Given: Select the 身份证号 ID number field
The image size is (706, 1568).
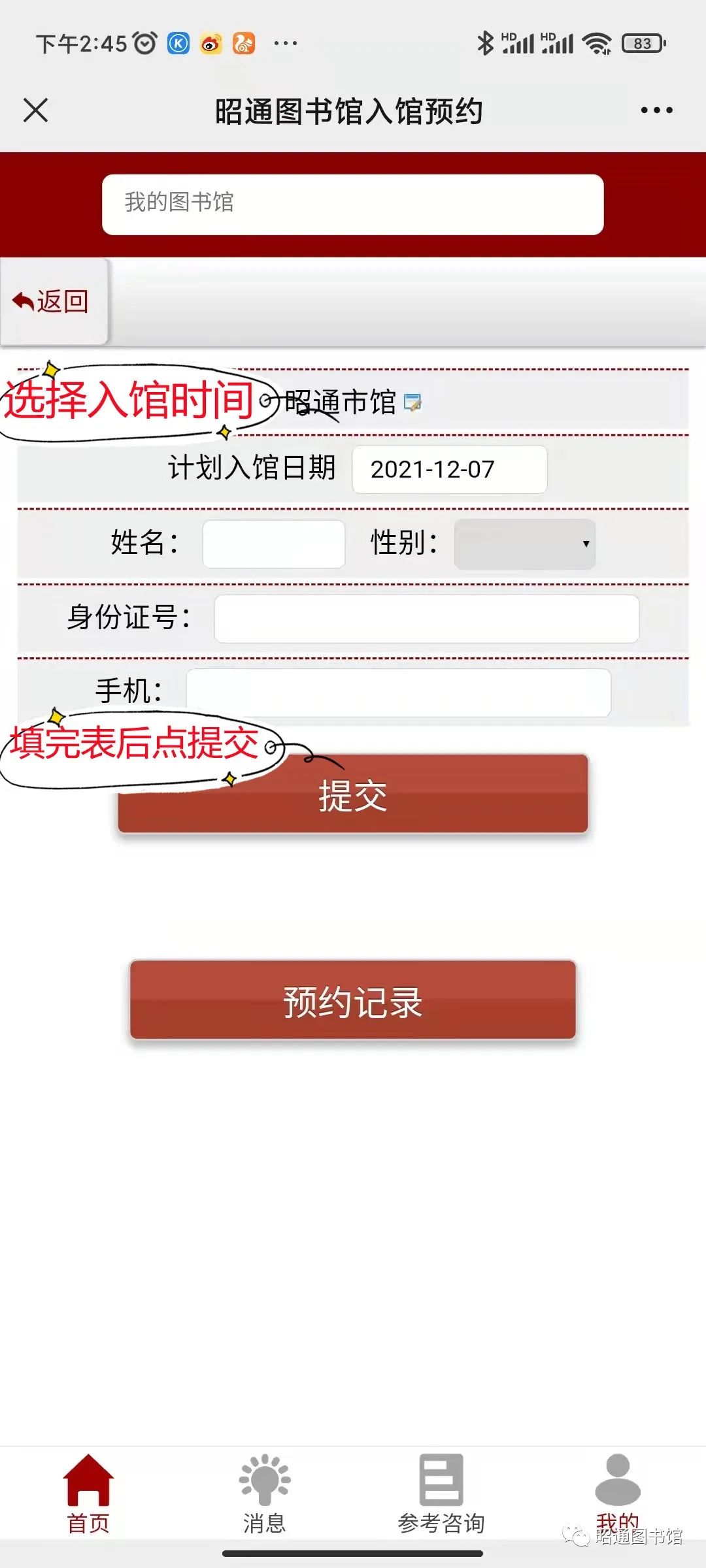Looking at the screenshot, I should pyautogui.click(x=426, y=618).
